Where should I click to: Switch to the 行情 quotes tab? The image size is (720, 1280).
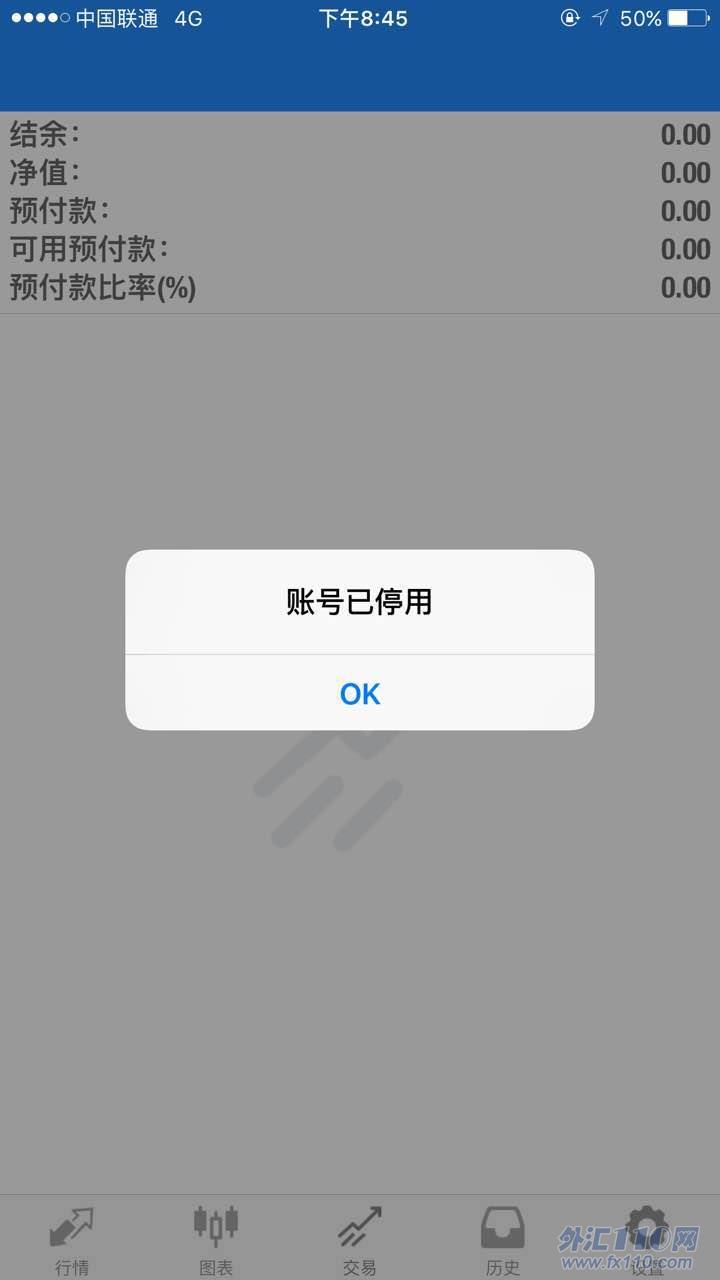tap(72, 1238)
